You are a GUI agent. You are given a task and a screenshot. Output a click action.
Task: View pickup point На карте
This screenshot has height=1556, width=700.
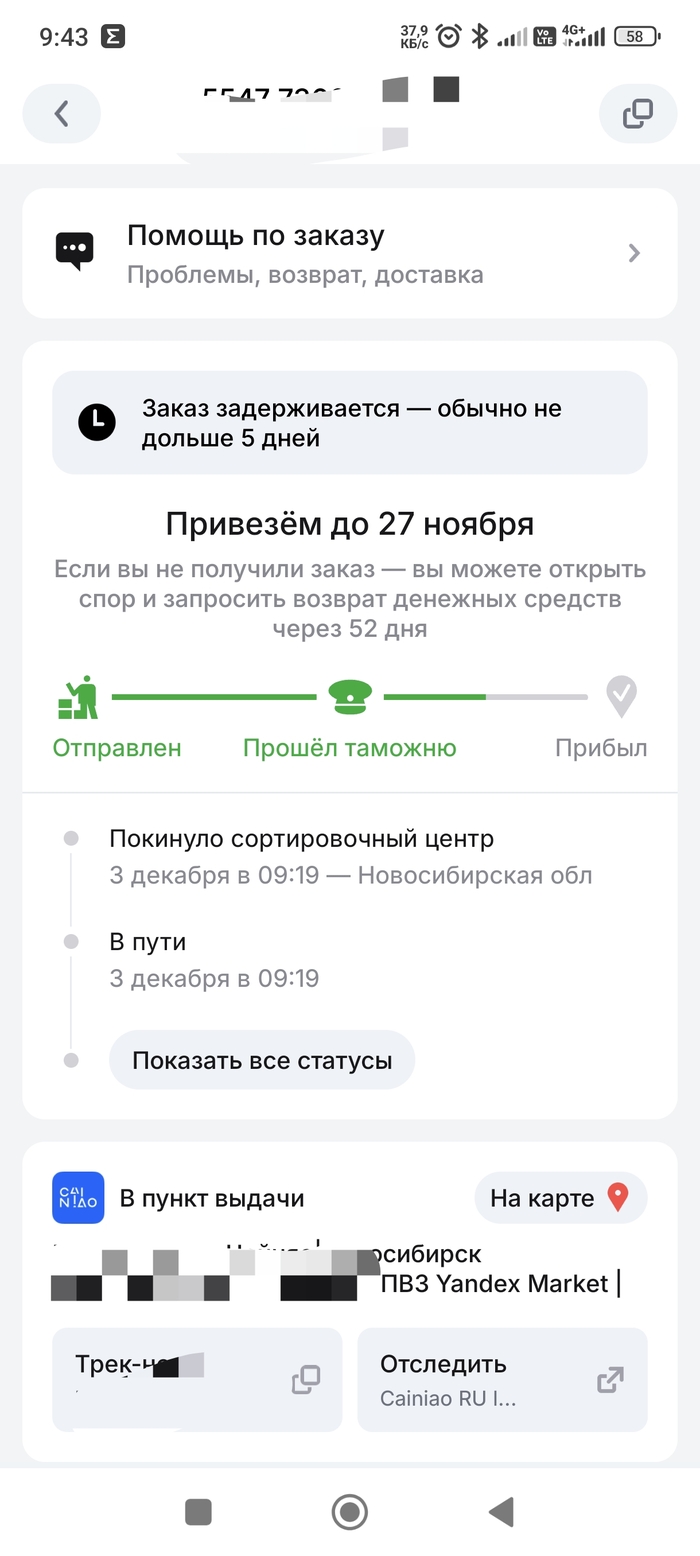[x=560, y=1198]
